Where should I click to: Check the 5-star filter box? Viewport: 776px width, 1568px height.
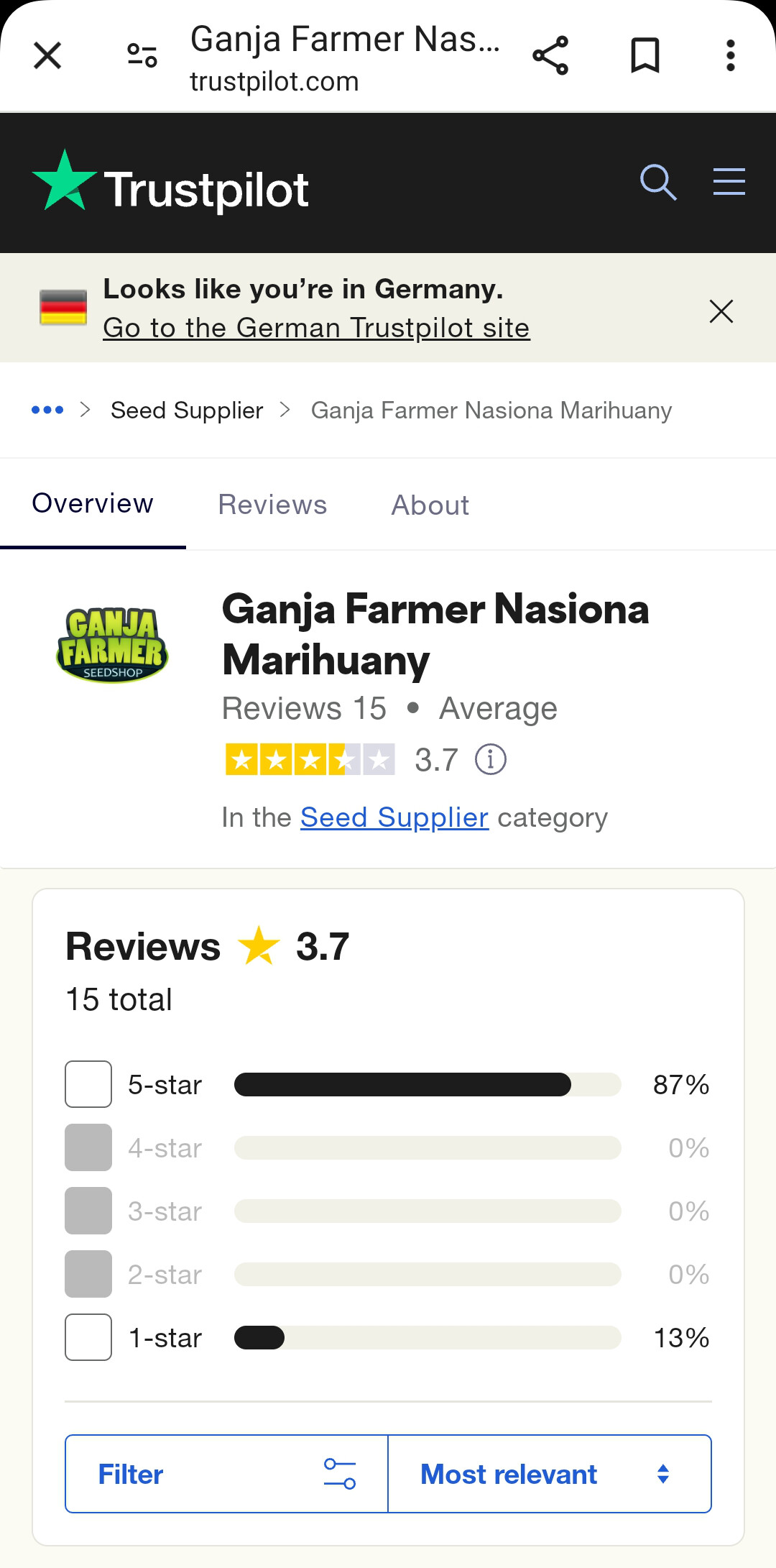(x=88, y=1084)
